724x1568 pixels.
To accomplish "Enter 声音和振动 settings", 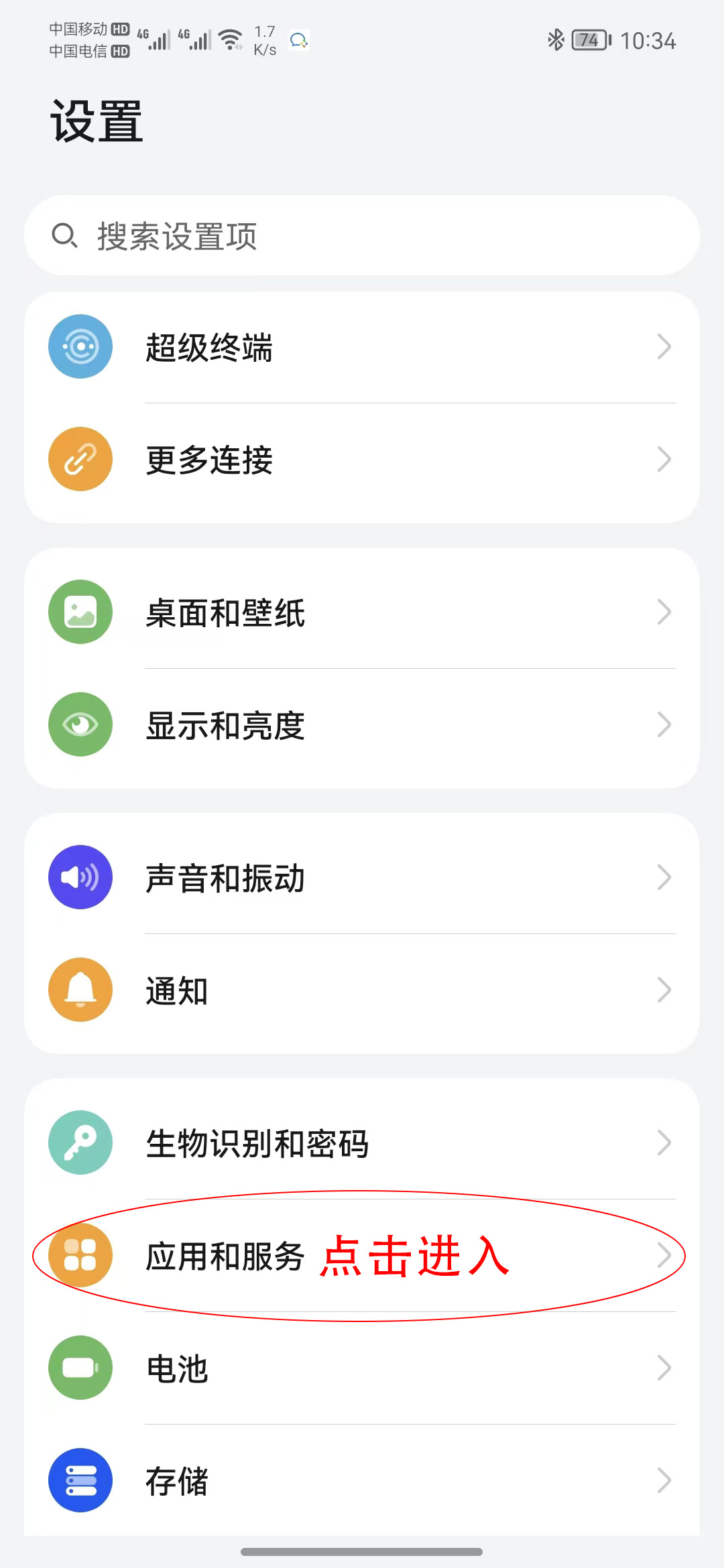I will (x=362, y=878).
